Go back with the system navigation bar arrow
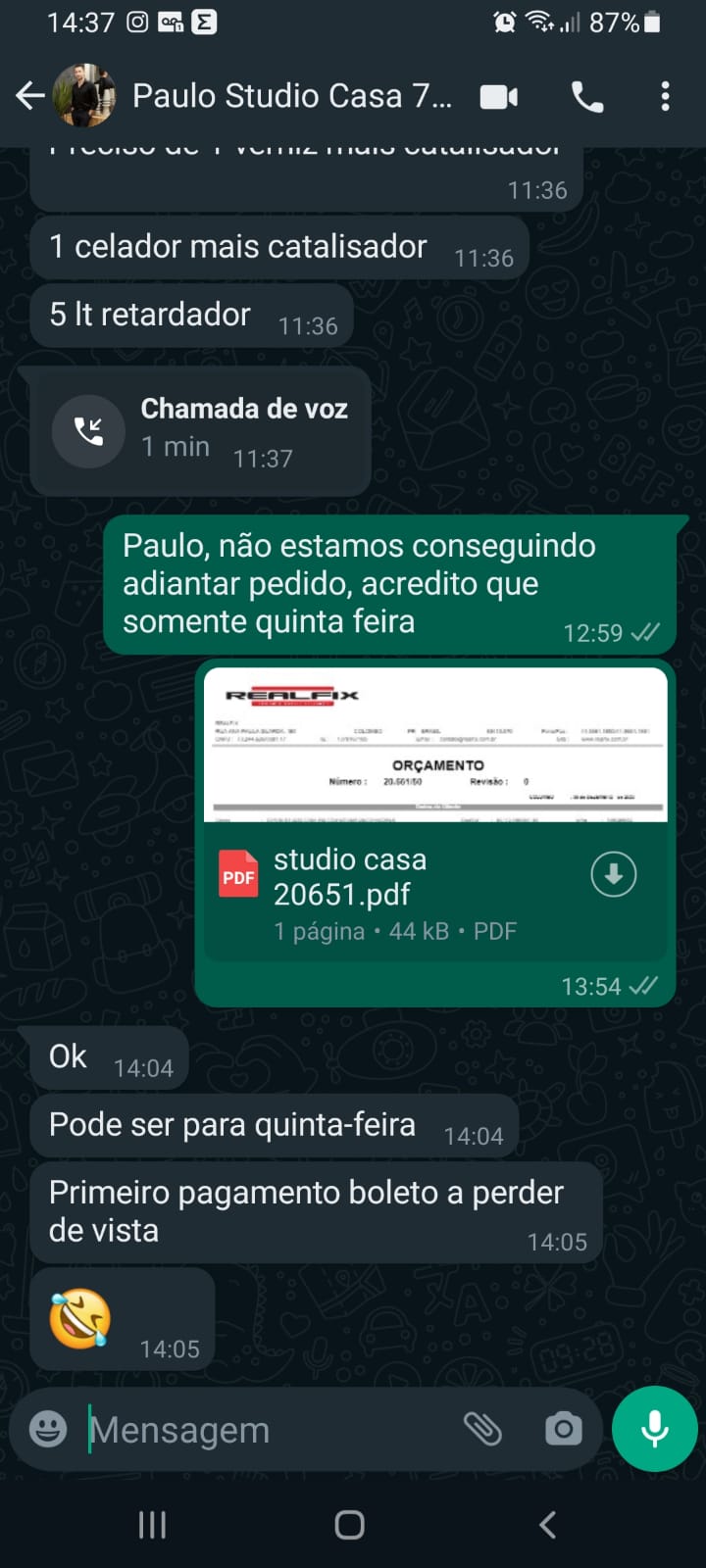Image resolution: width=706 pixels, height=1568 pixels. pyautogui.click(x=547, y=1525)
